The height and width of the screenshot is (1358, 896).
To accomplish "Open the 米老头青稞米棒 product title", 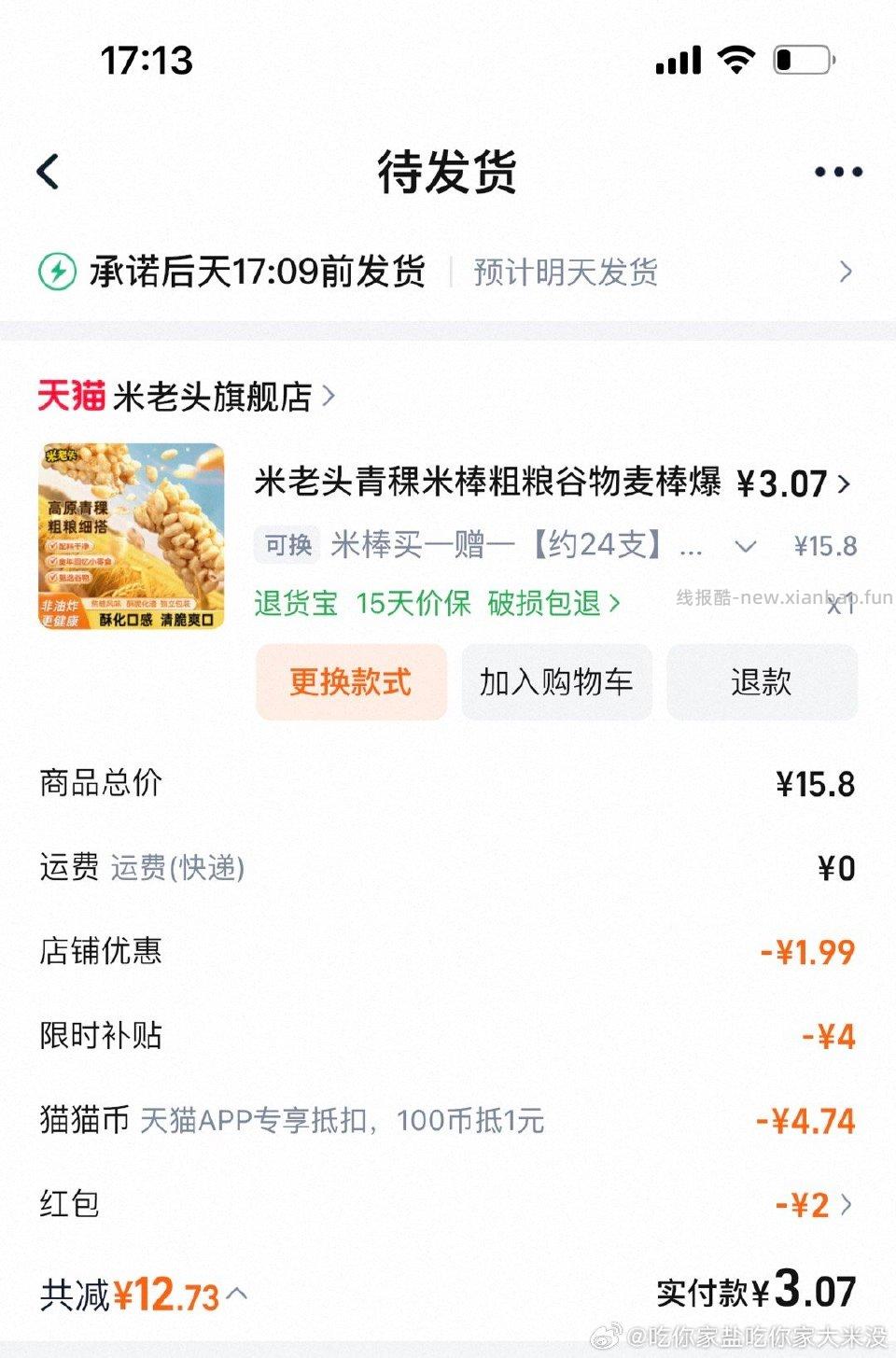I will pyautogui.click(x=485, y=484).
